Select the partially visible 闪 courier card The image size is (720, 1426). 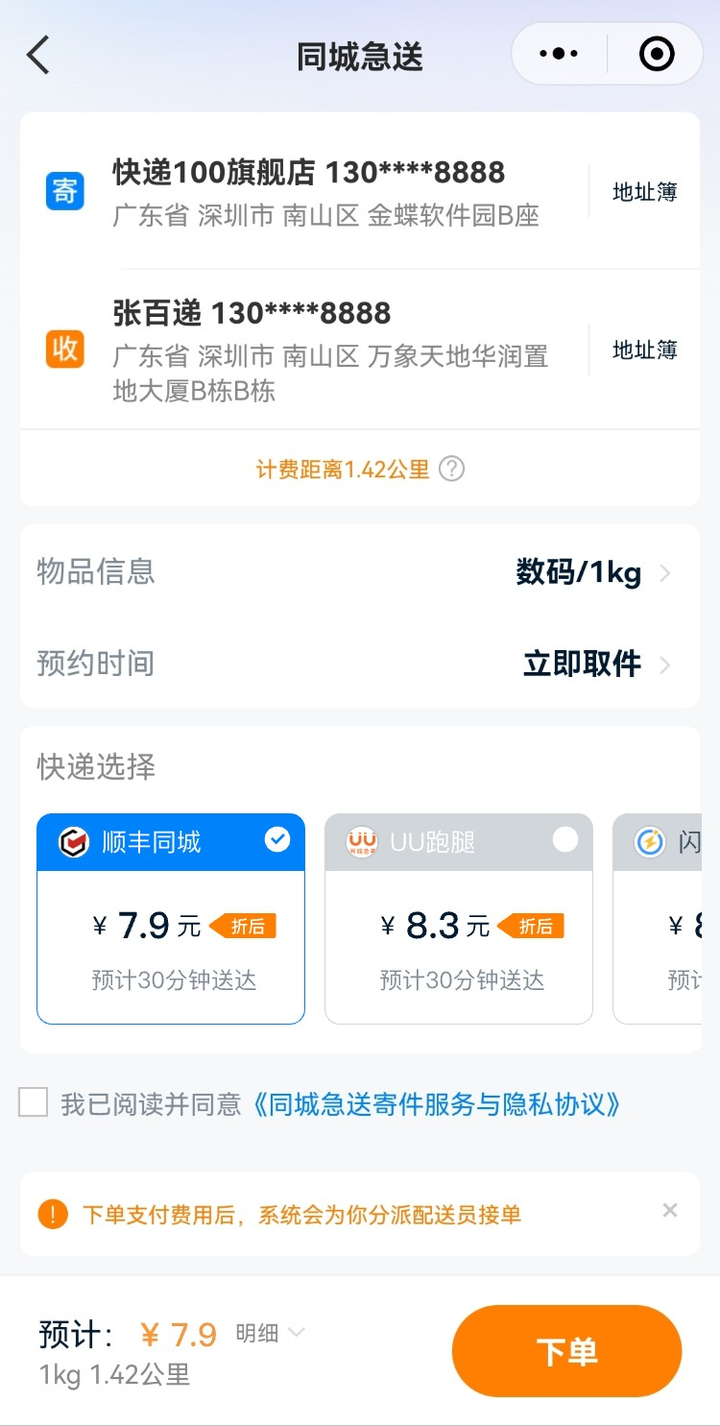(x=657, y=919)
